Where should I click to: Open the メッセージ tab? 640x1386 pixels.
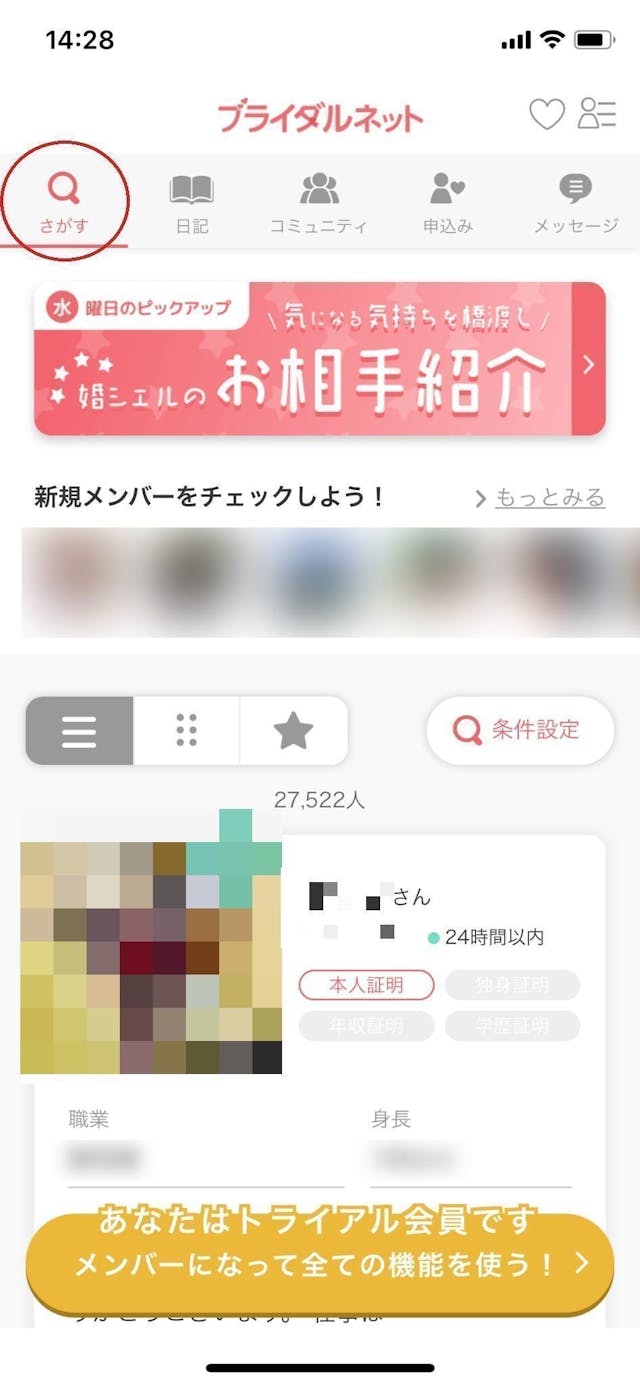[x=575, y=202]
